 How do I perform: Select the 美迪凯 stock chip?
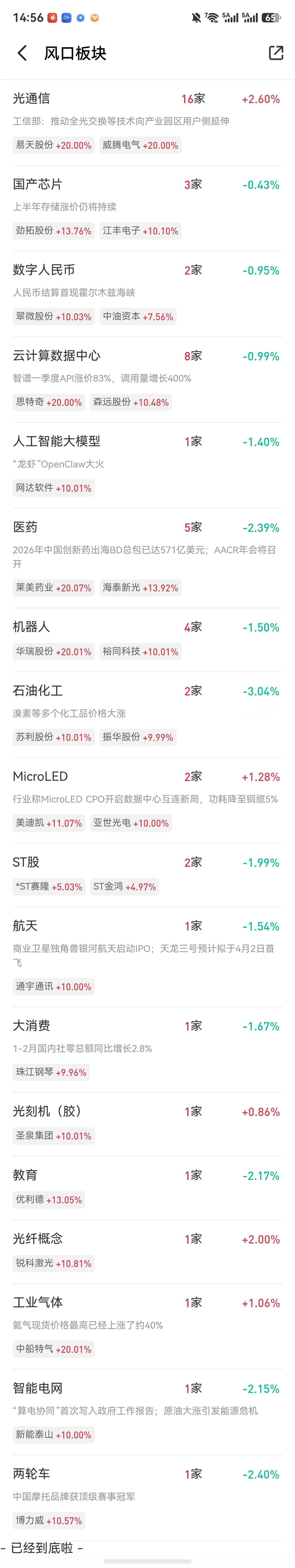pyautogui.click(x=49, y=824)
